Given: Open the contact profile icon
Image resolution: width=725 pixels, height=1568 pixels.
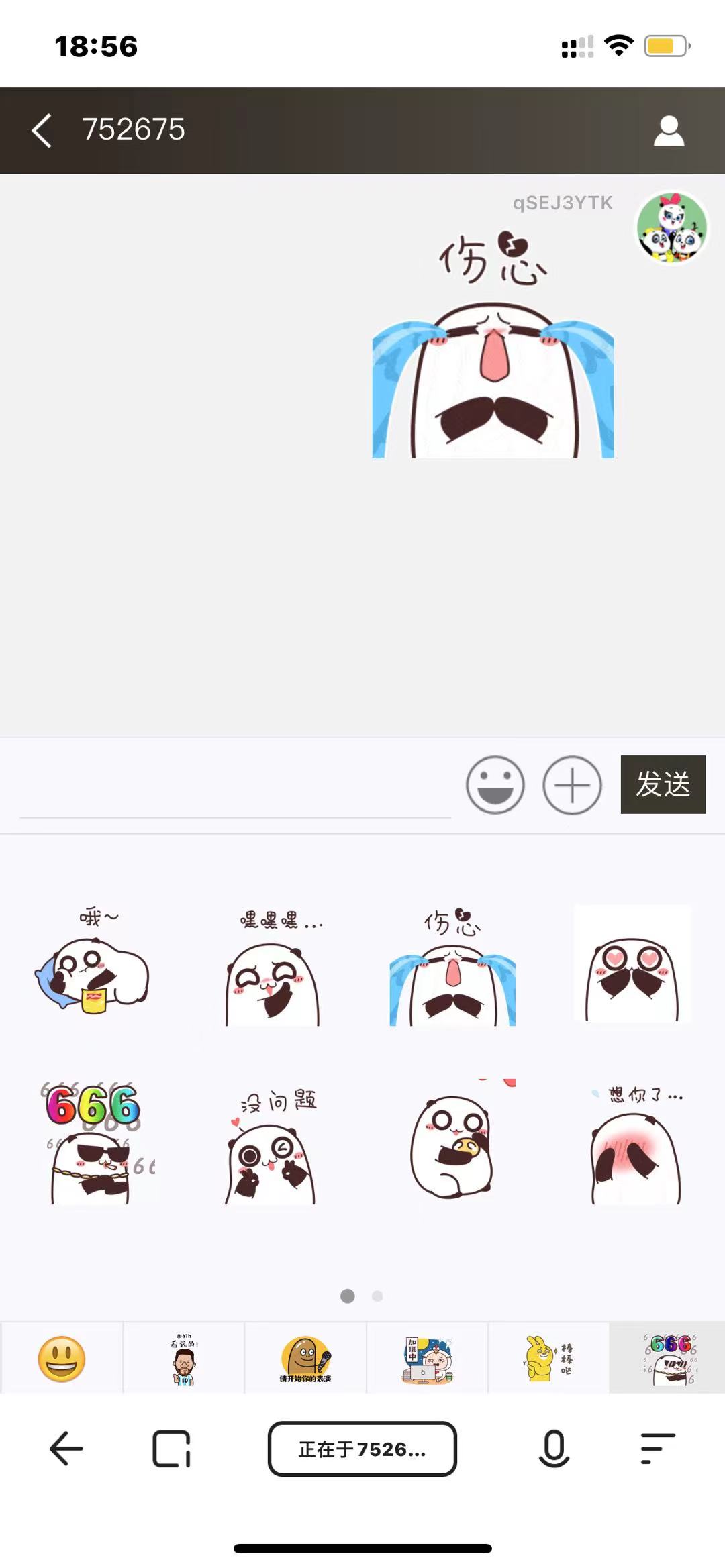Looking at the screenshot, I should coord(669,131).
